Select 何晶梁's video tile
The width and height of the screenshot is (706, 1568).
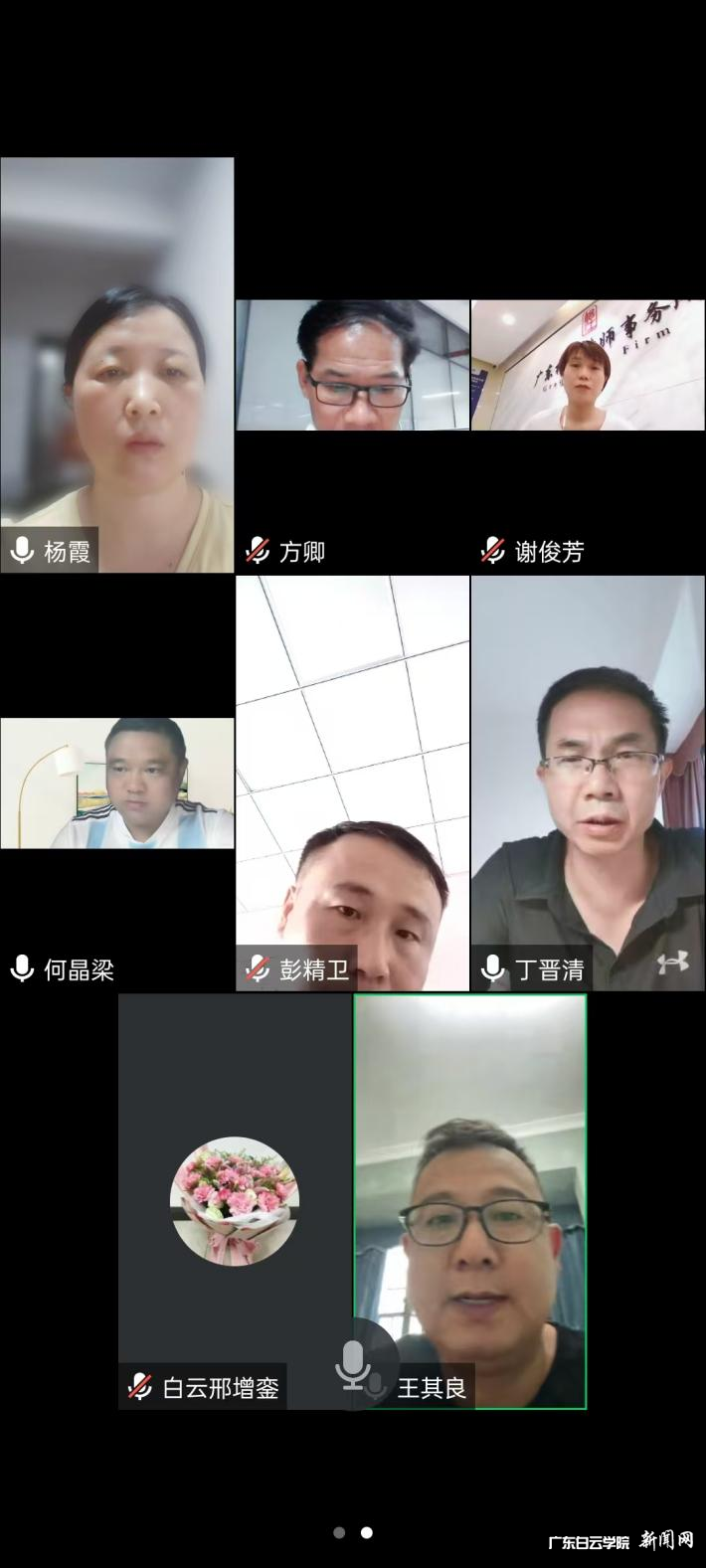click(117, 784)
